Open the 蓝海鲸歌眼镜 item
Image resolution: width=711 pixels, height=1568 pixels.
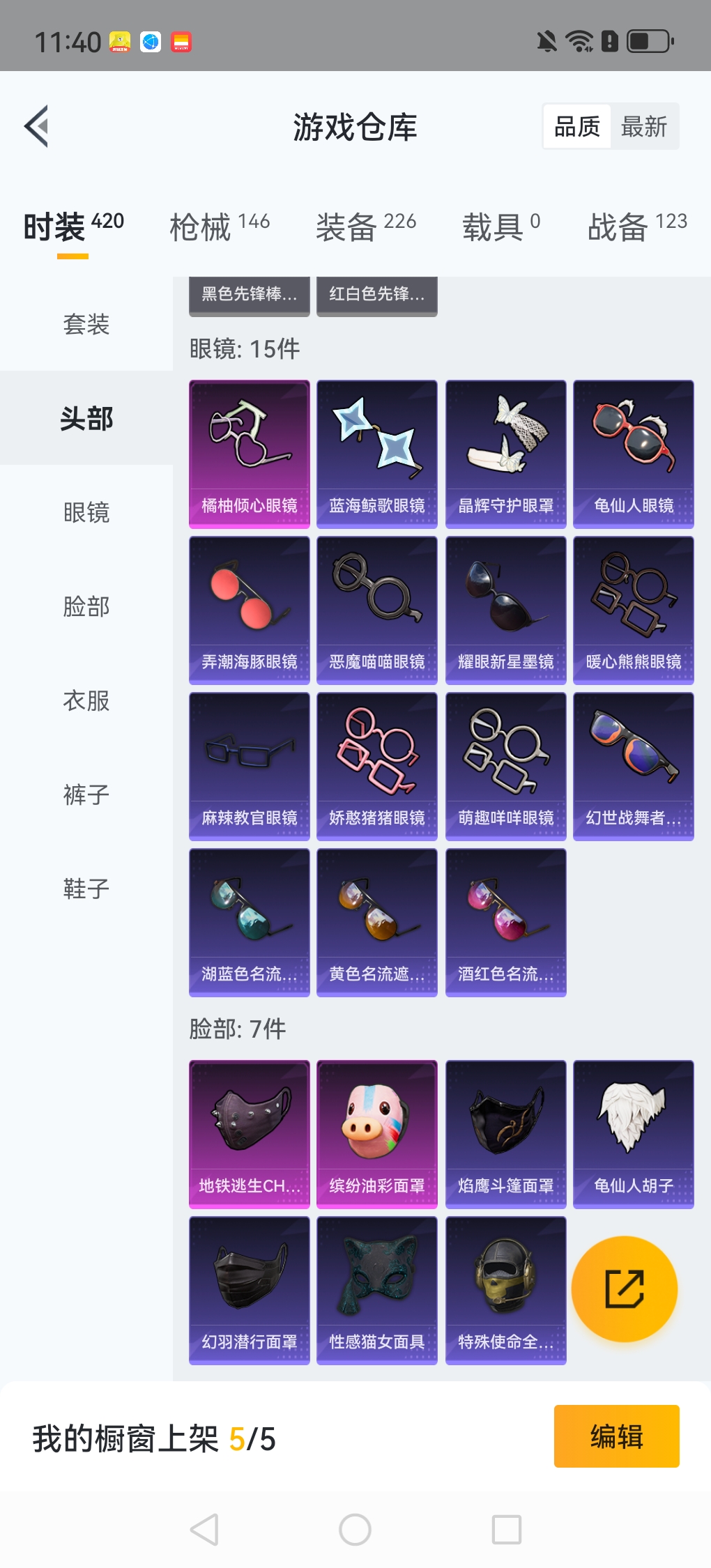pyautogui.click(x=377, y=454)
